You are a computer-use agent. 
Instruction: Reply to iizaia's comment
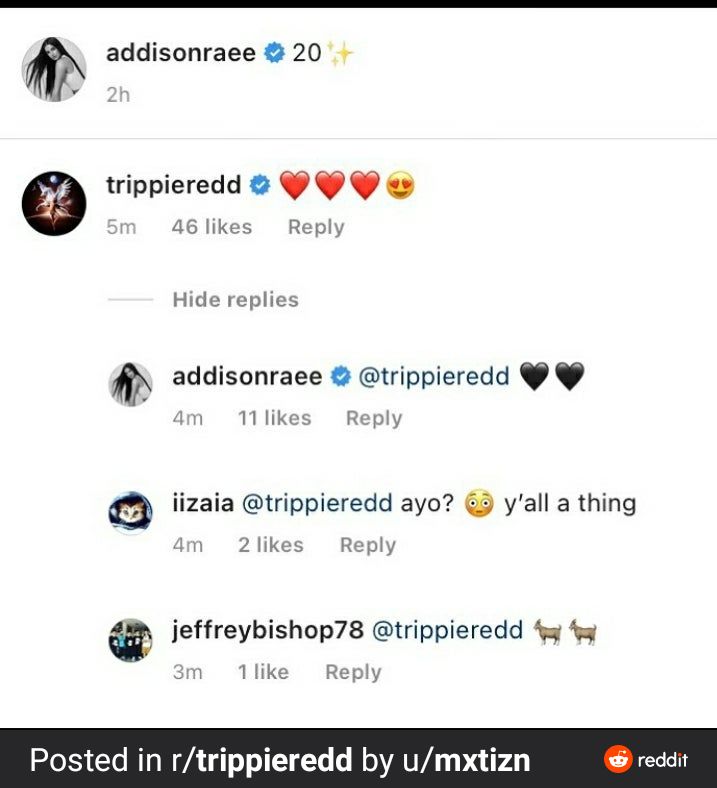[367, 545]
